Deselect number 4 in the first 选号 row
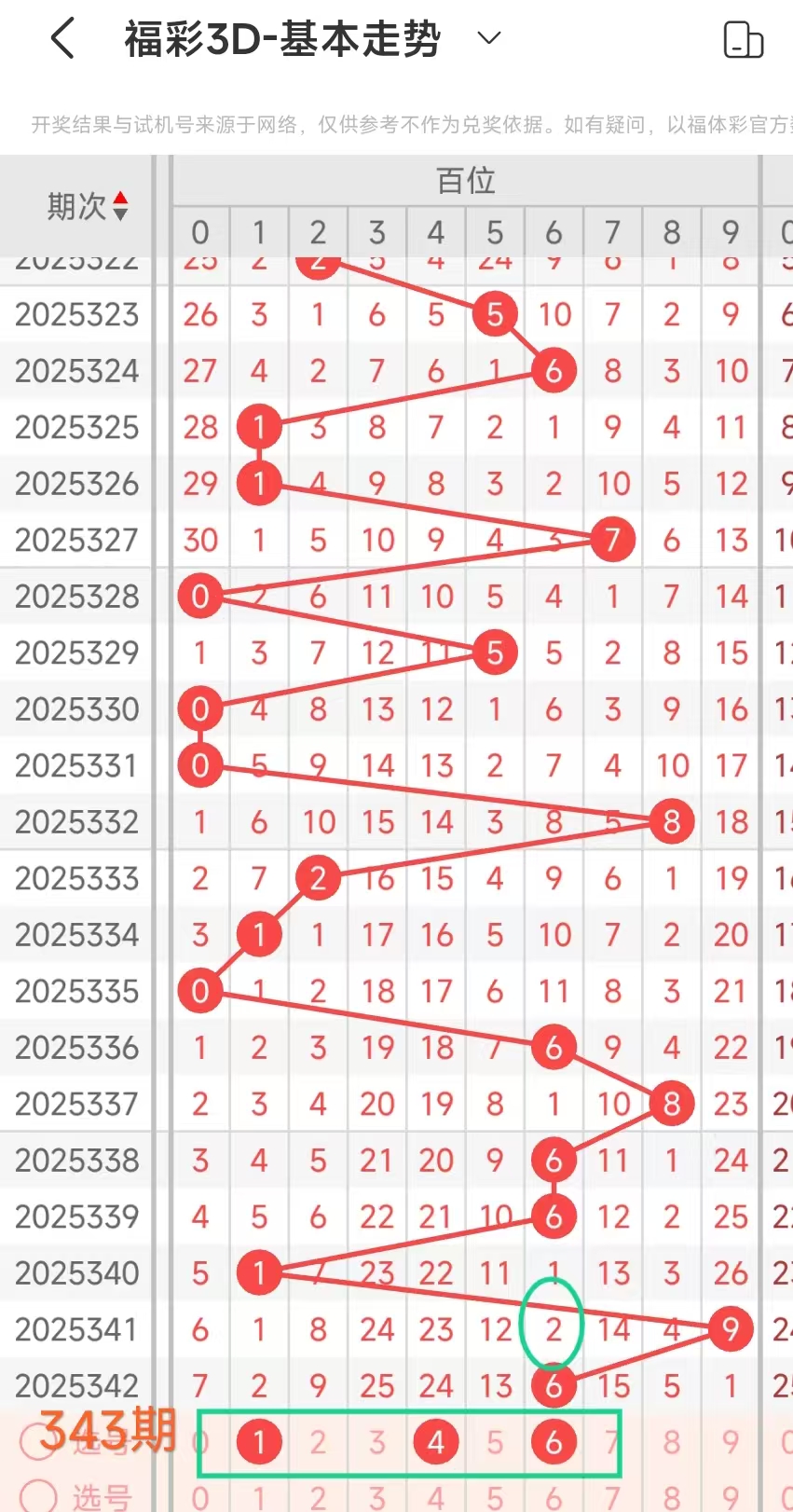The width and height of the screenshot is (793, 1512). point(436,1442)
